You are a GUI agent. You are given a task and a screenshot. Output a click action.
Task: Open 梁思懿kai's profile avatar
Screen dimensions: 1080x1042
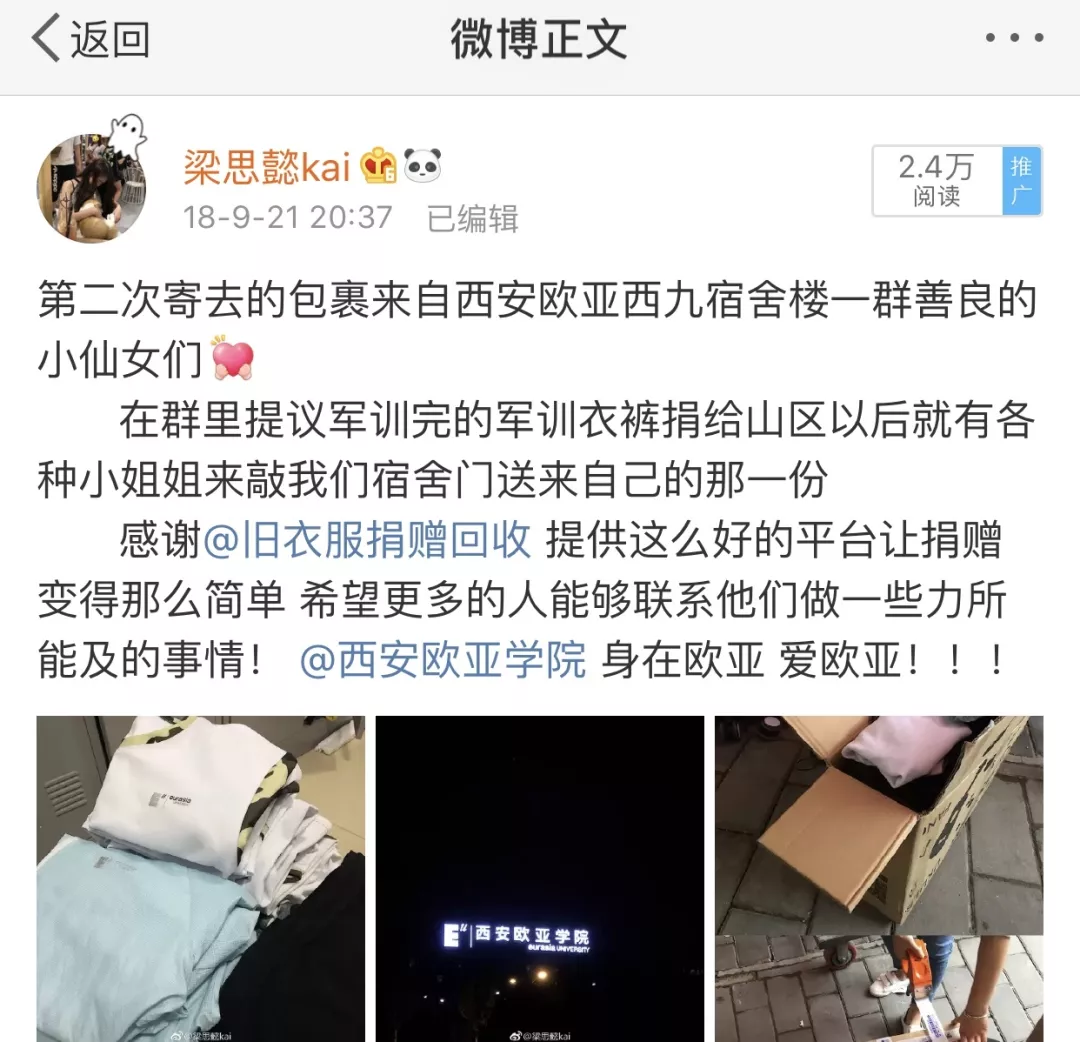[92, 188]
